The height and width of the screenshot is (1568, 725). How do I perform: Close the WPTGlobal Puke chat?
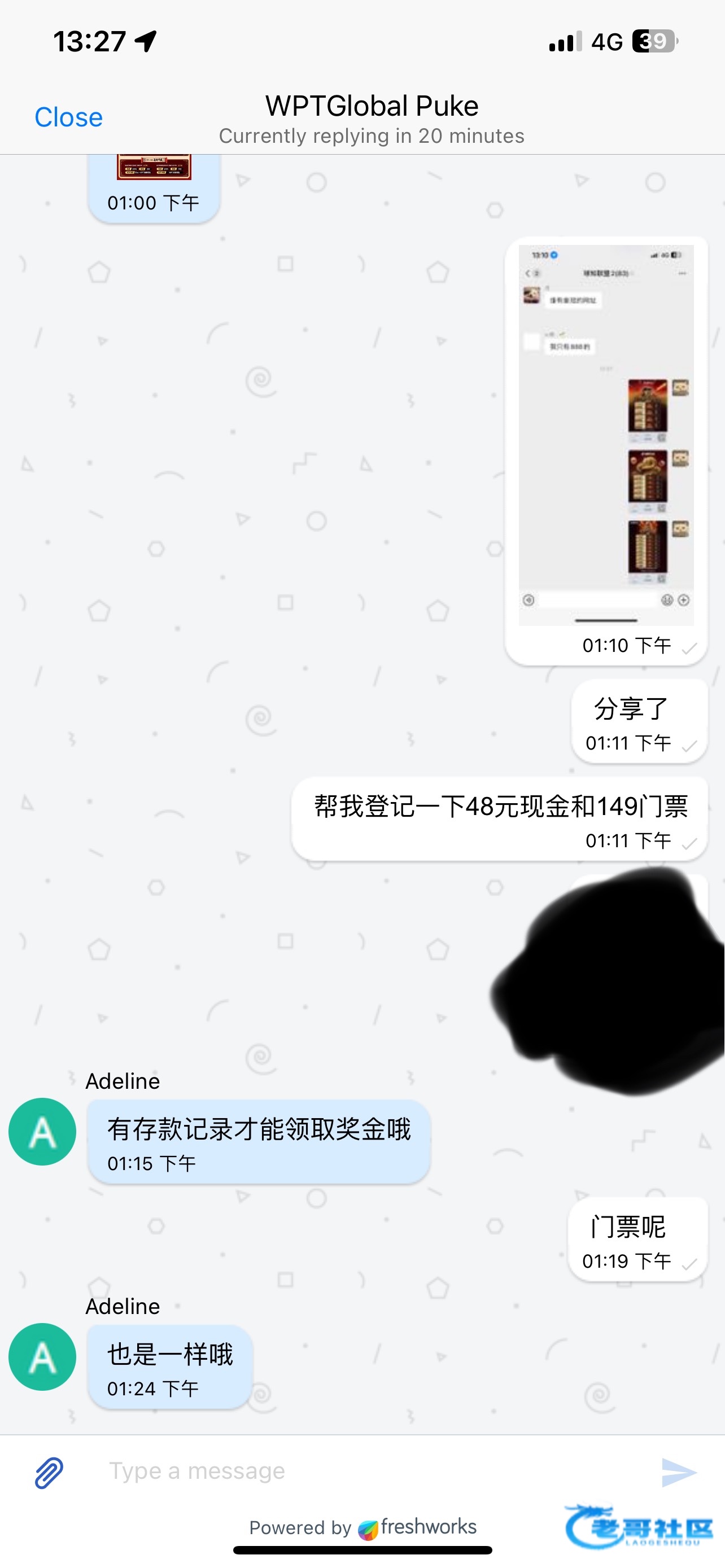tap(68, 117)
